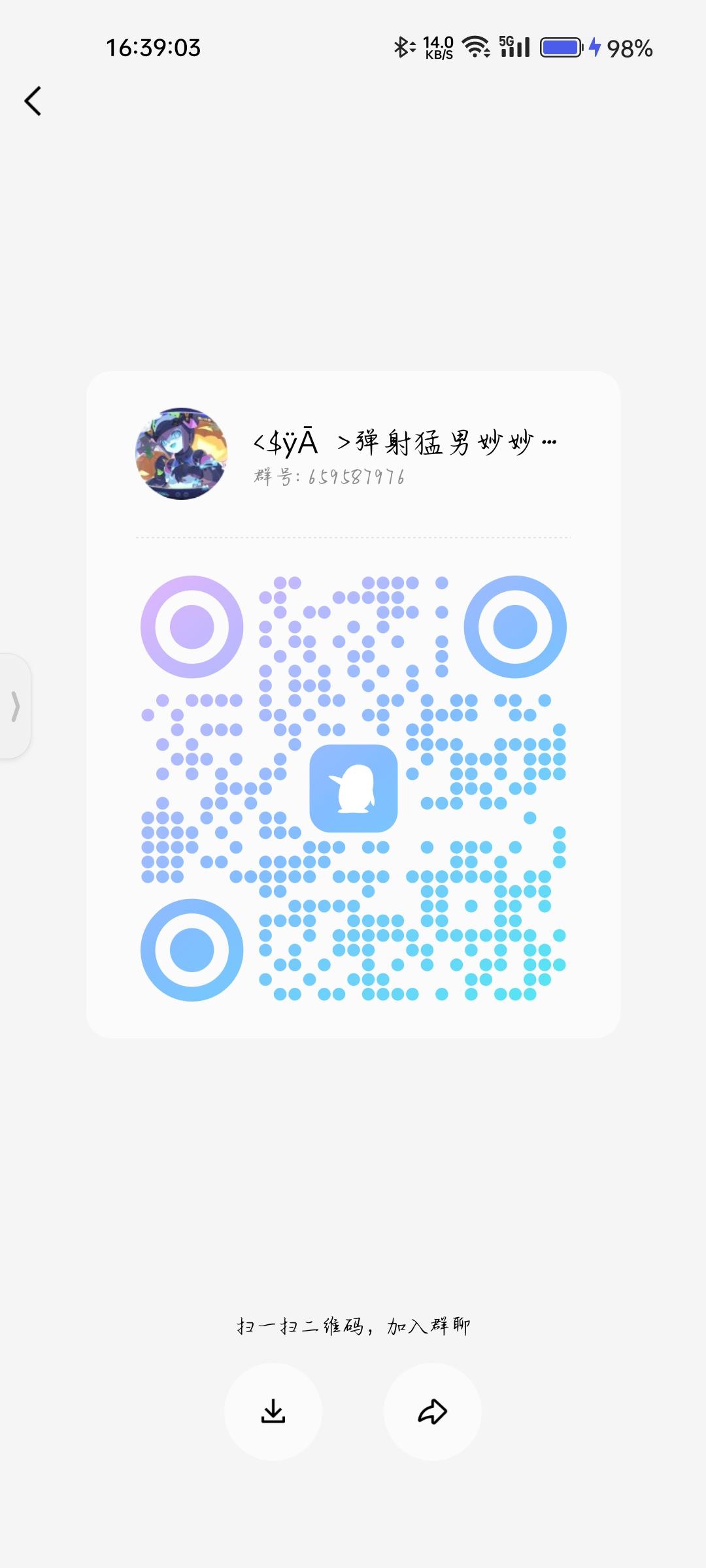Share the QR code via the forward arrow icon

click(433, 1411)
